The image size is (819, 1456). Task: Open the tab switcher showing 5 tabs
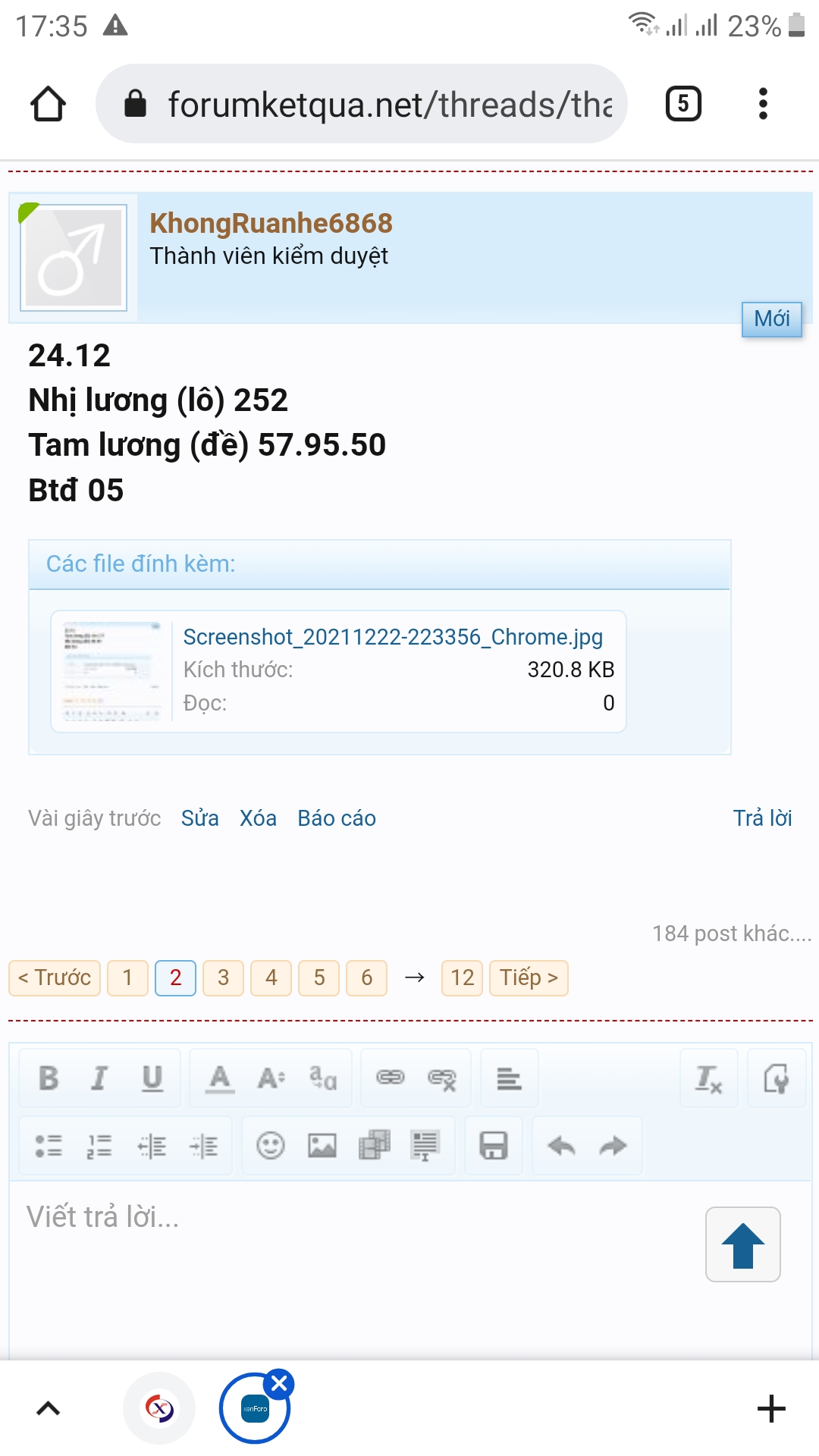pyautogui.click(x=683, y=104)
